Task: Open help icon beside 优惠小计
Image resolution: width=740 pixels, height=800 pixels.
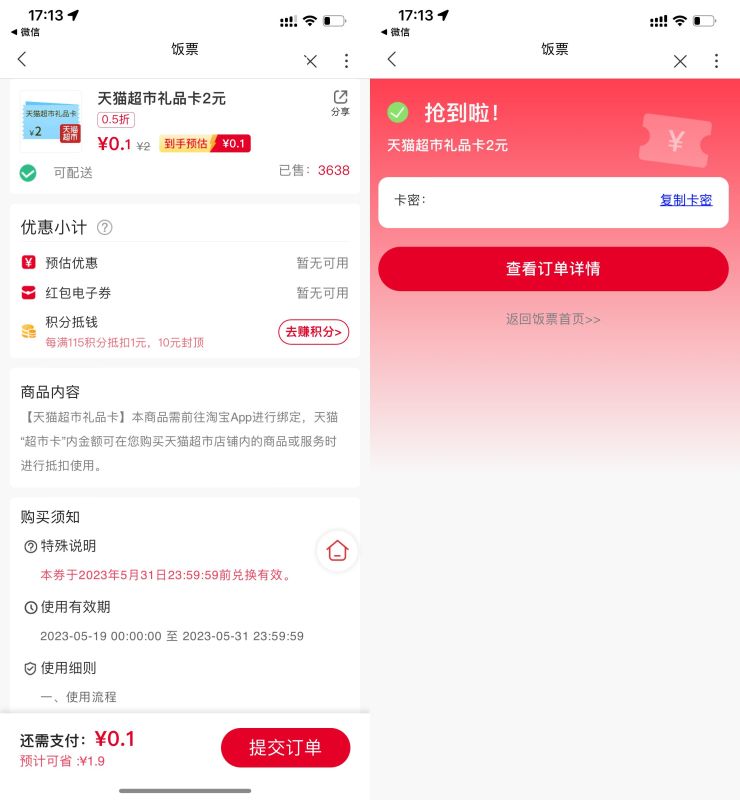Action: (x=104, y=228)
